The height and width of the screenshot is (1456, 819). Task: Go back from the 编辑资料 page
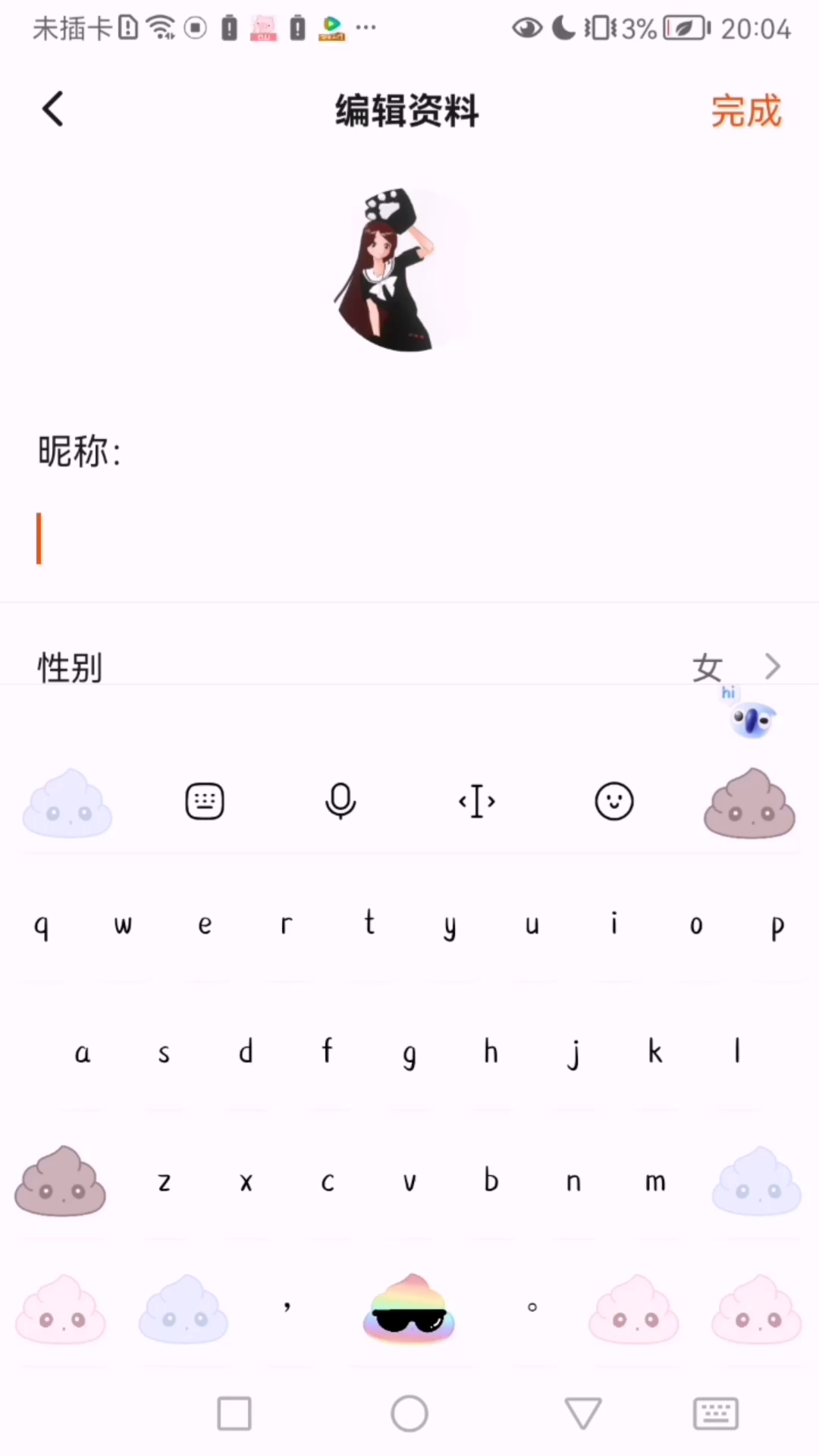point(52,109)
